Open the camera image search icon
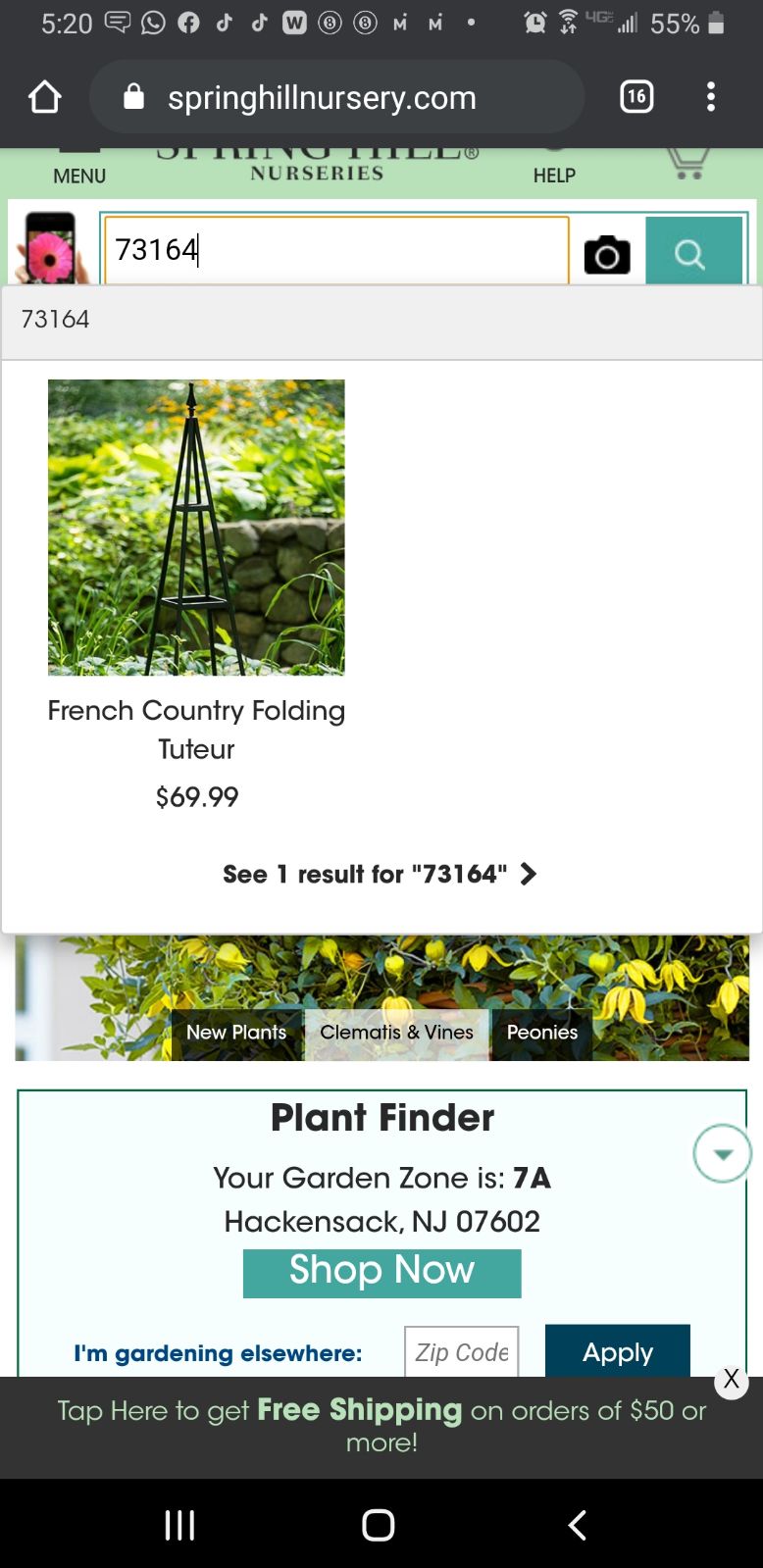Viewport: 763px width, 1568px height. (607, 255)
